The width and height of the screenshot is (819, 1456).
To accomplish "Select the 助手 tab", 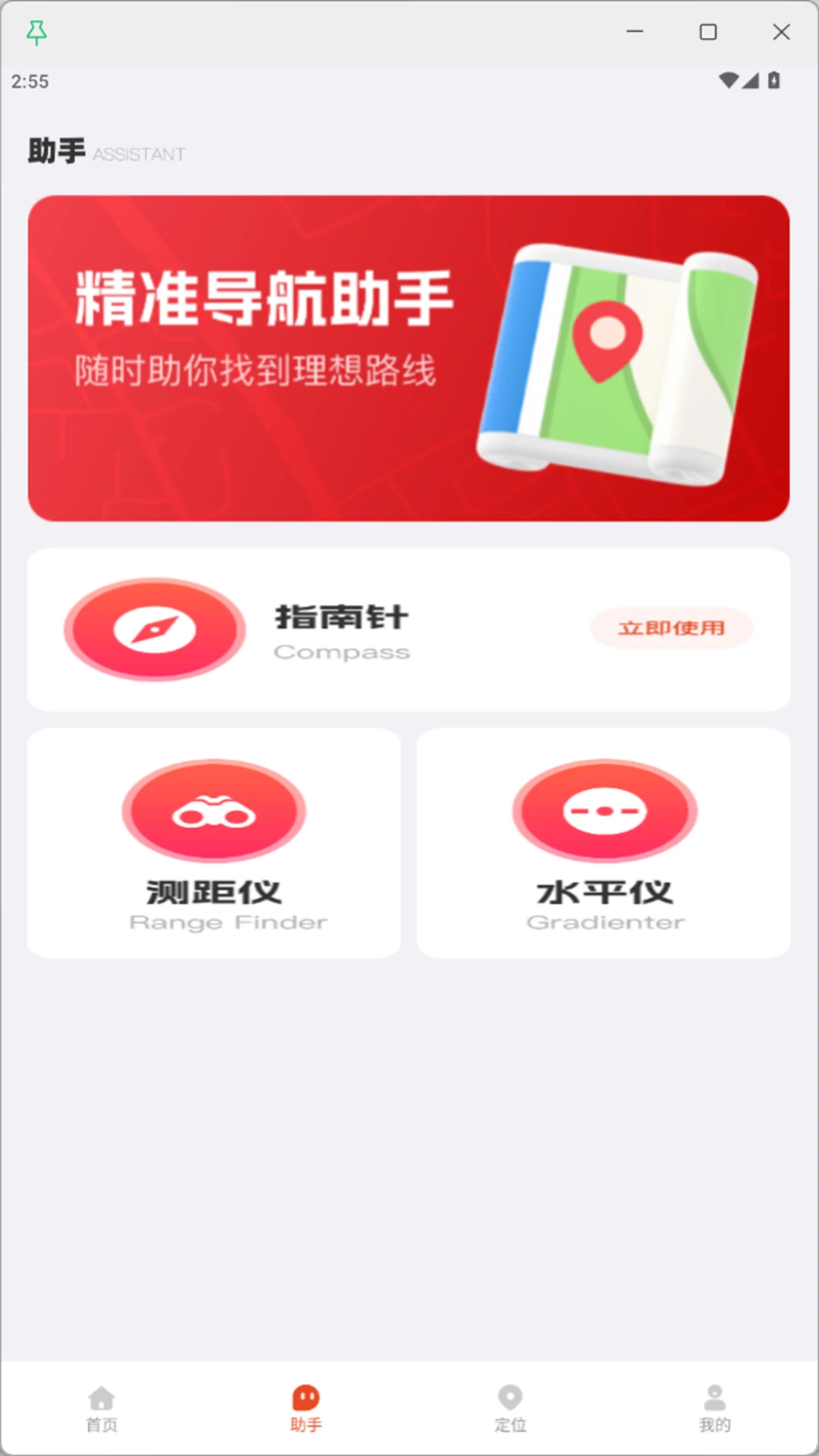I will pyautogui.click(x=306, y=1409).
